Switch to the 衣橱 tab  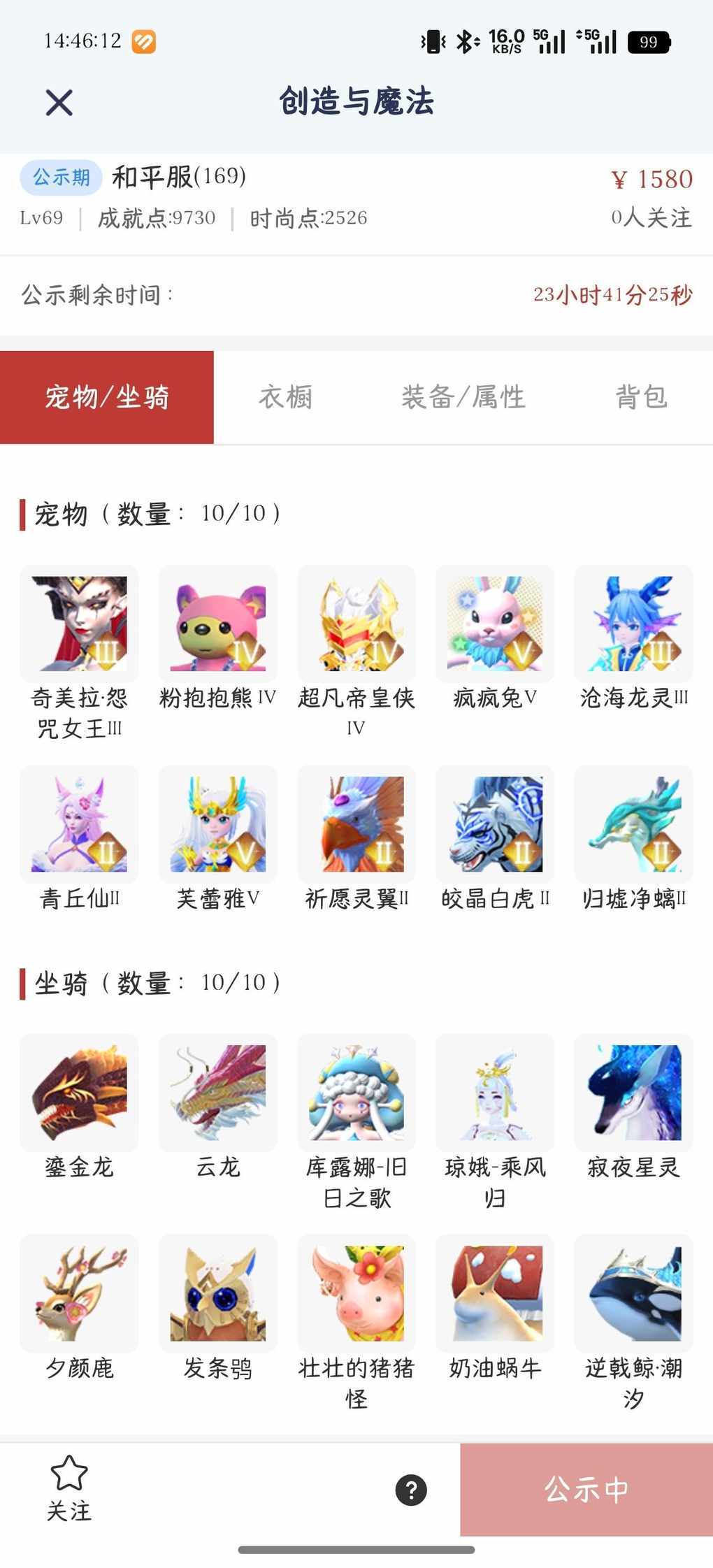[285, 397]
